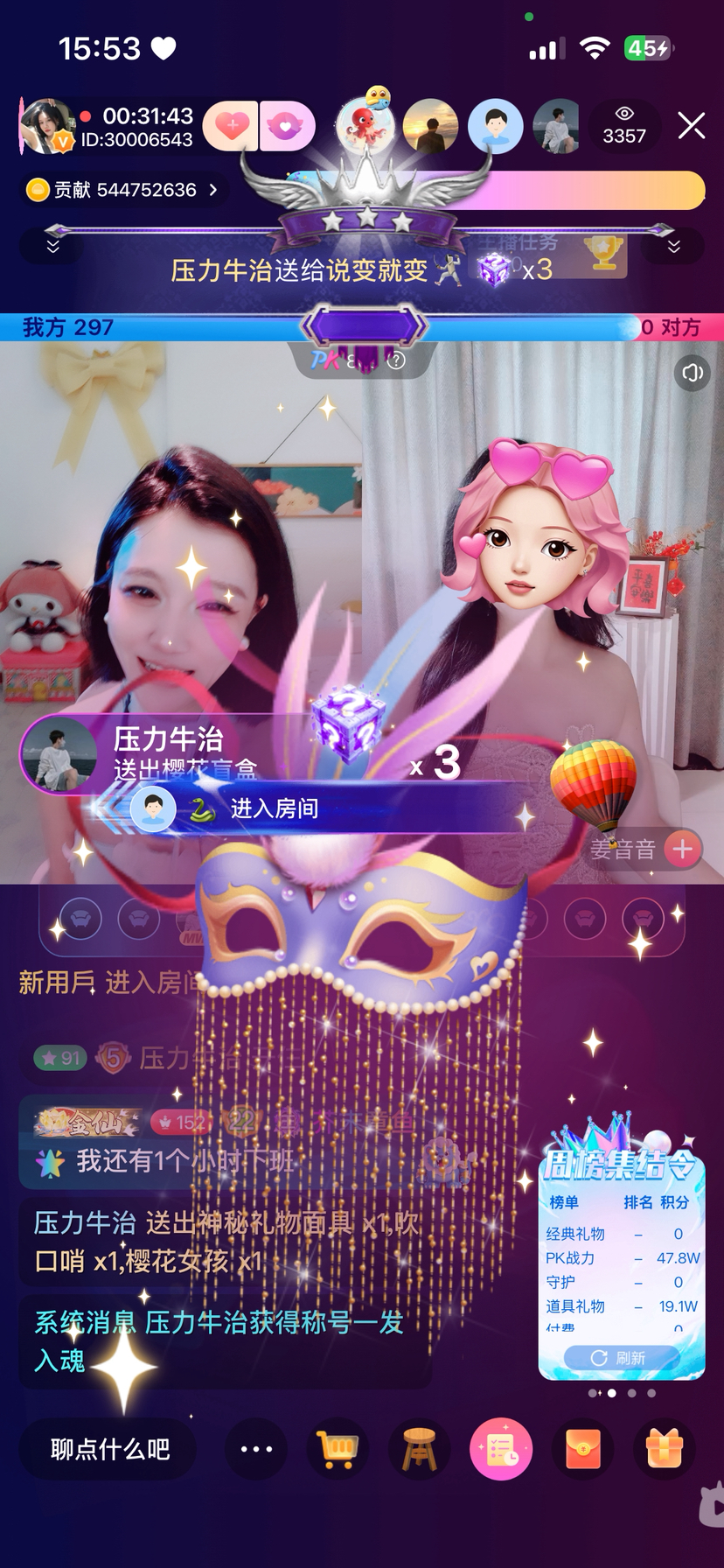Open the shopping cart

[x=338, y=1450]
